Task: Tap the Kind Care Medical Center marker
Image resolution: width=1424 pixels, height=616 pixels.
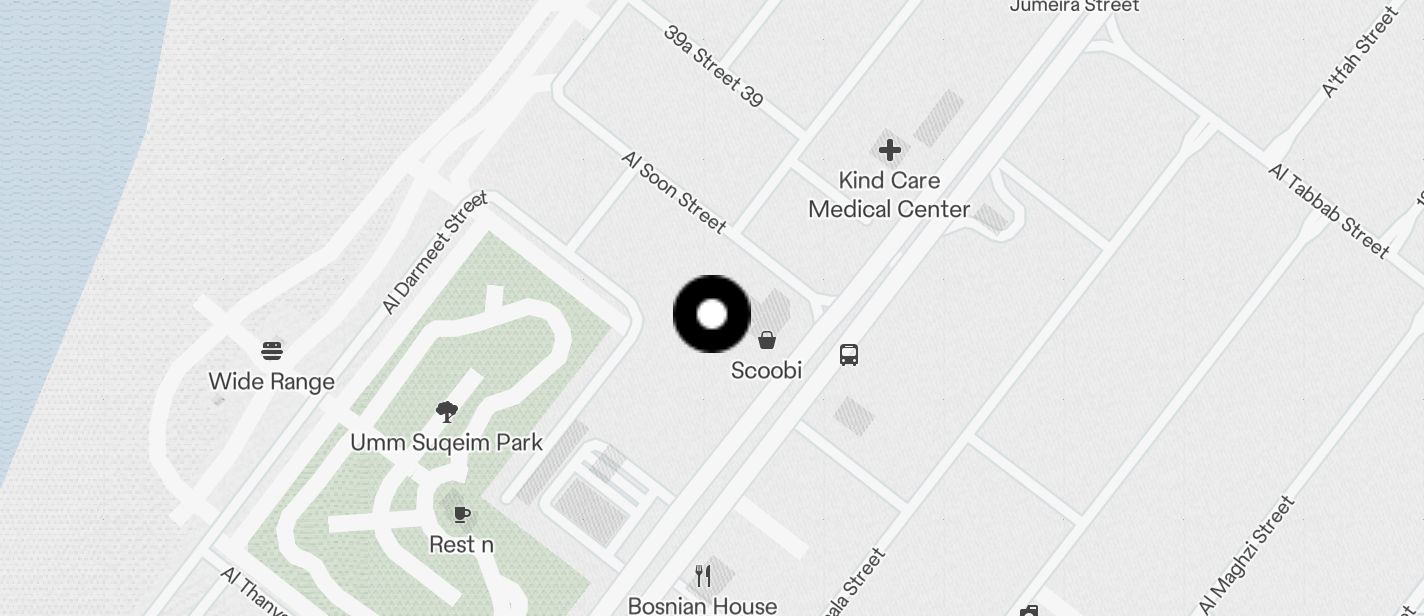Action: [x=889, y=151]
